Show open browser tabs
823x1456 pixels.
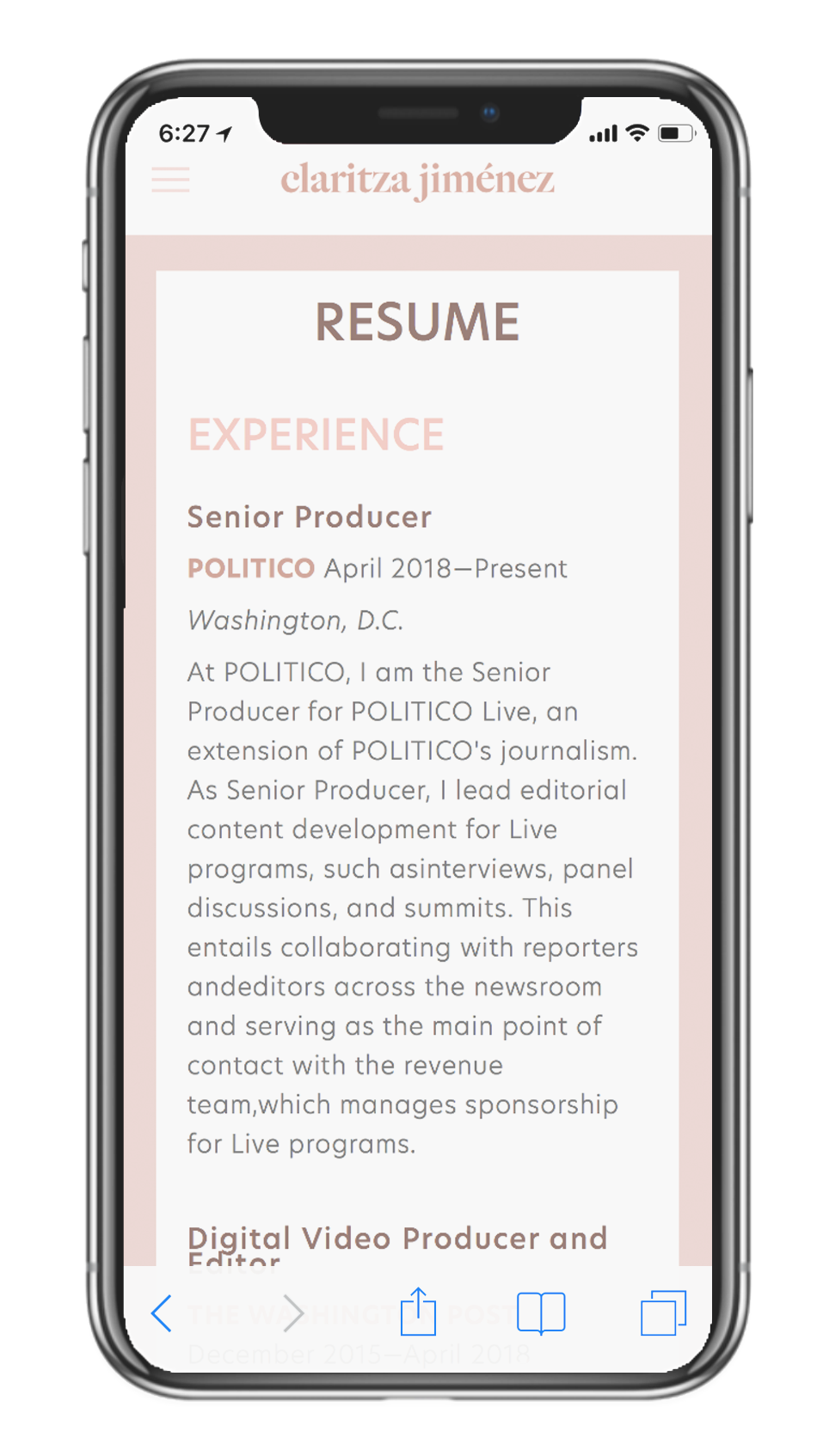[663, 1312]
